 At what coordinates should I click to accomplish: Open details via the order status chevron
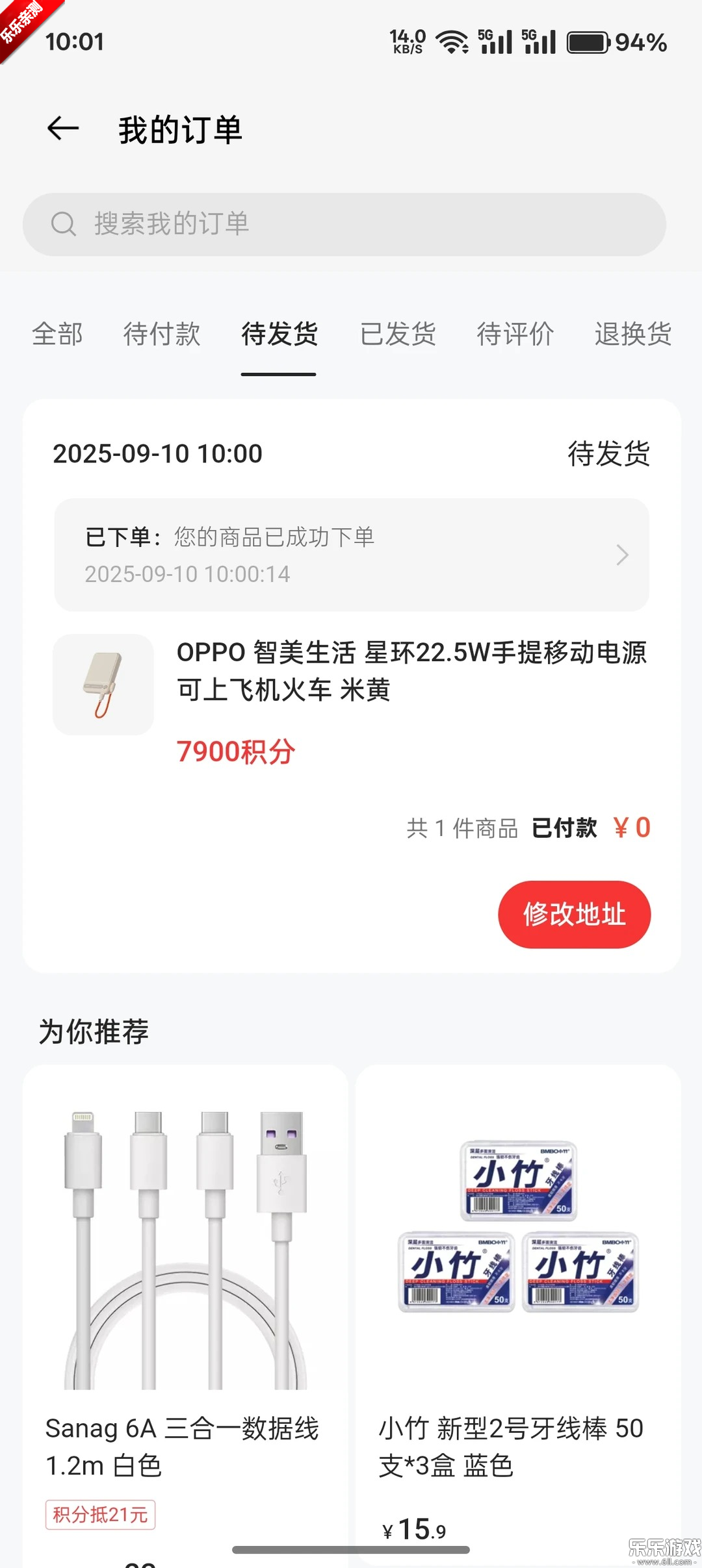621,555
